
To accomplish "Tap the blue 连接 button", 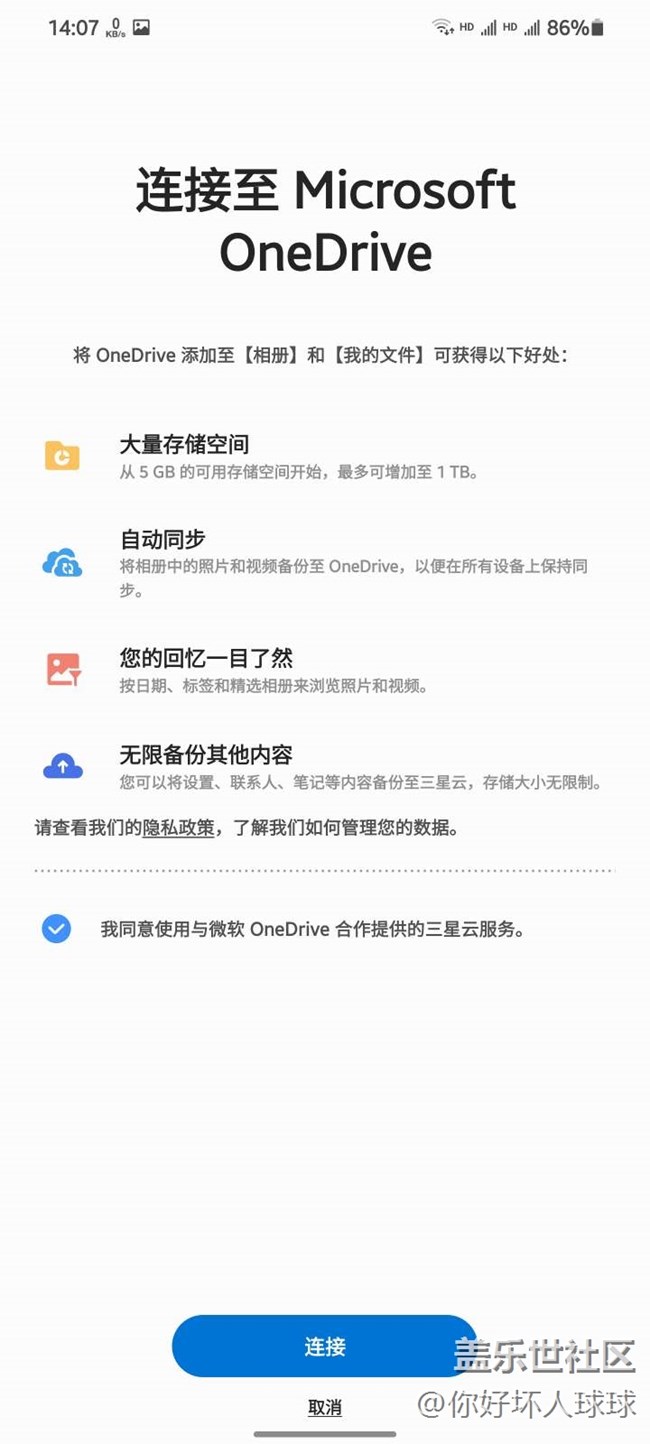I will pyautogui.click(x=324, y=1346).
